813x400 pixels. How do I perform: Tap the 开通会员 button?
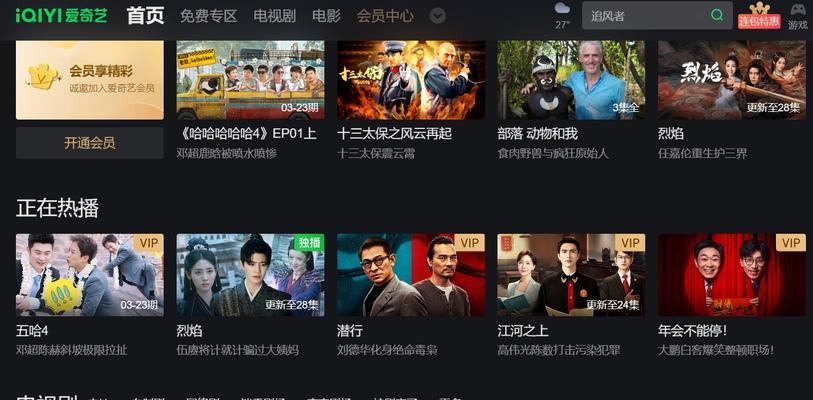coord(89,143)
